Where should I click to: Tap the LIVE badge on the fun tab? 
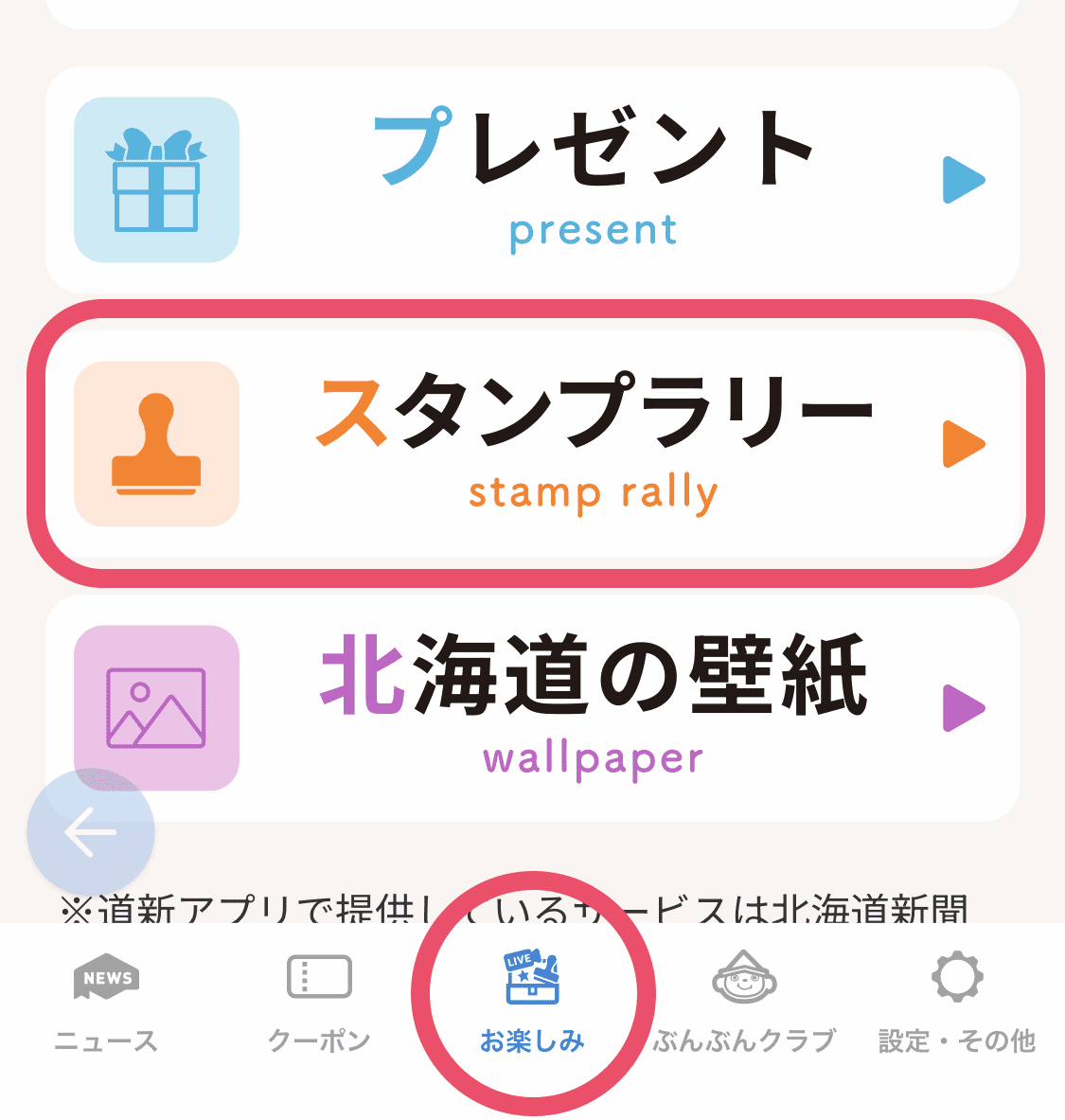coord(518,962)
